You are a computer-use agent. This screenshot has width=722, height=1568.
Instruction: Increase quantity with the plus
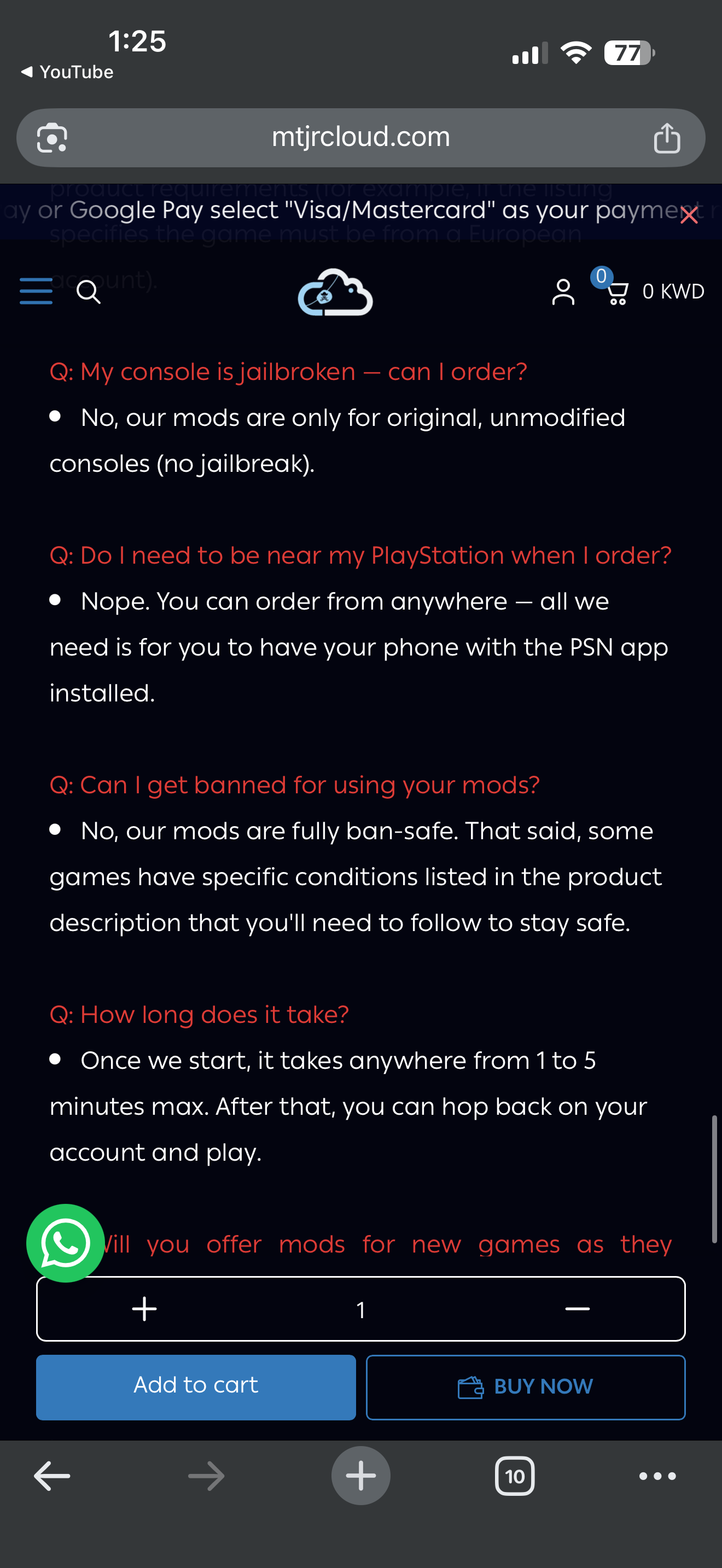tap(144, 1308)
